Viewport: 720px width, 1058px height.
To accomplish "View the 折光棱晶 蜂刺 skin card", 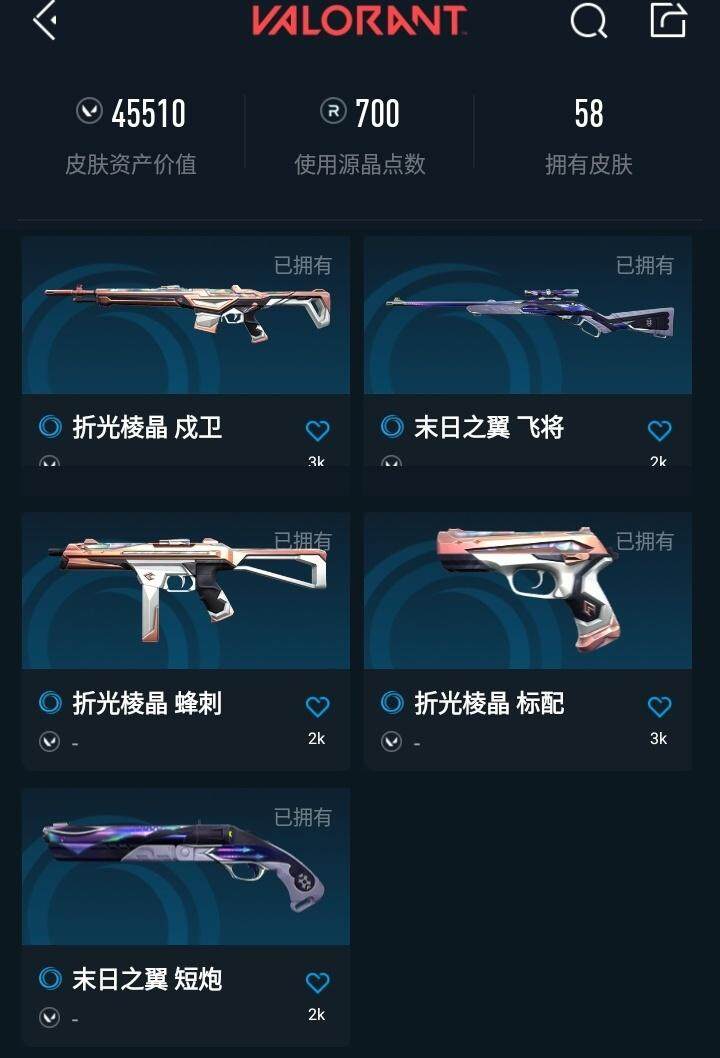I will (186, 592).
